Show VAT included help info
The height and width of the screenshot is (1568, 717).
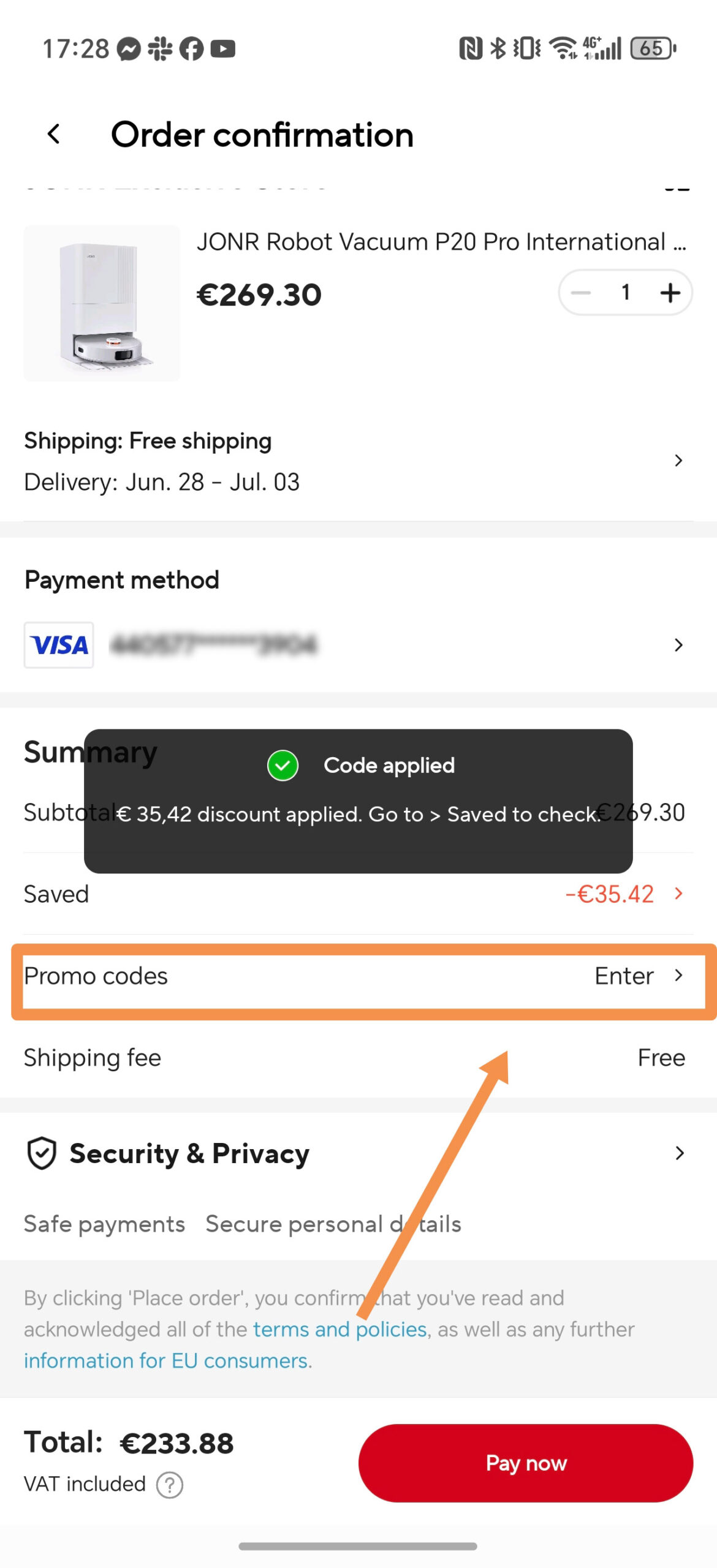(x=170, y=1485)
